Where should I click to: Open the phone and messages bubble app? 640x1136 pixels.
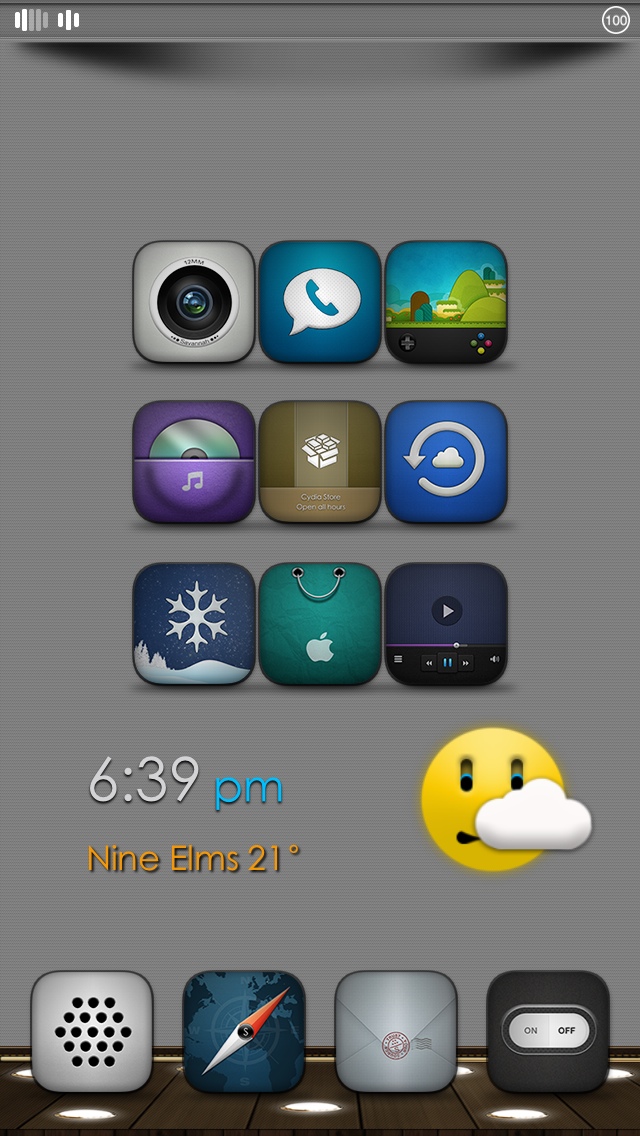pyautogui.click(x=320, y=301)
